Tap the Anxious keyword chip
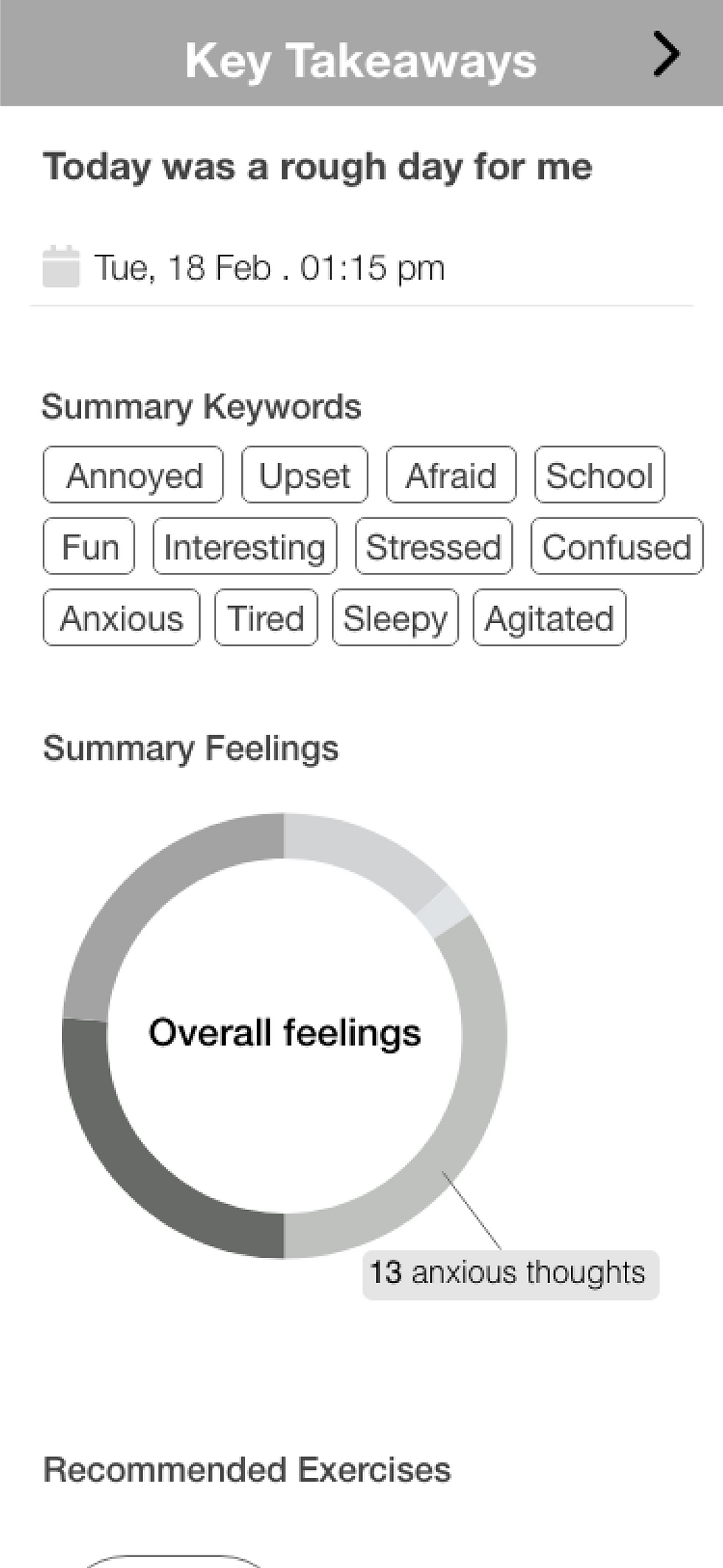This screenshot has height=1568, width=723. (x=121, y=618)
